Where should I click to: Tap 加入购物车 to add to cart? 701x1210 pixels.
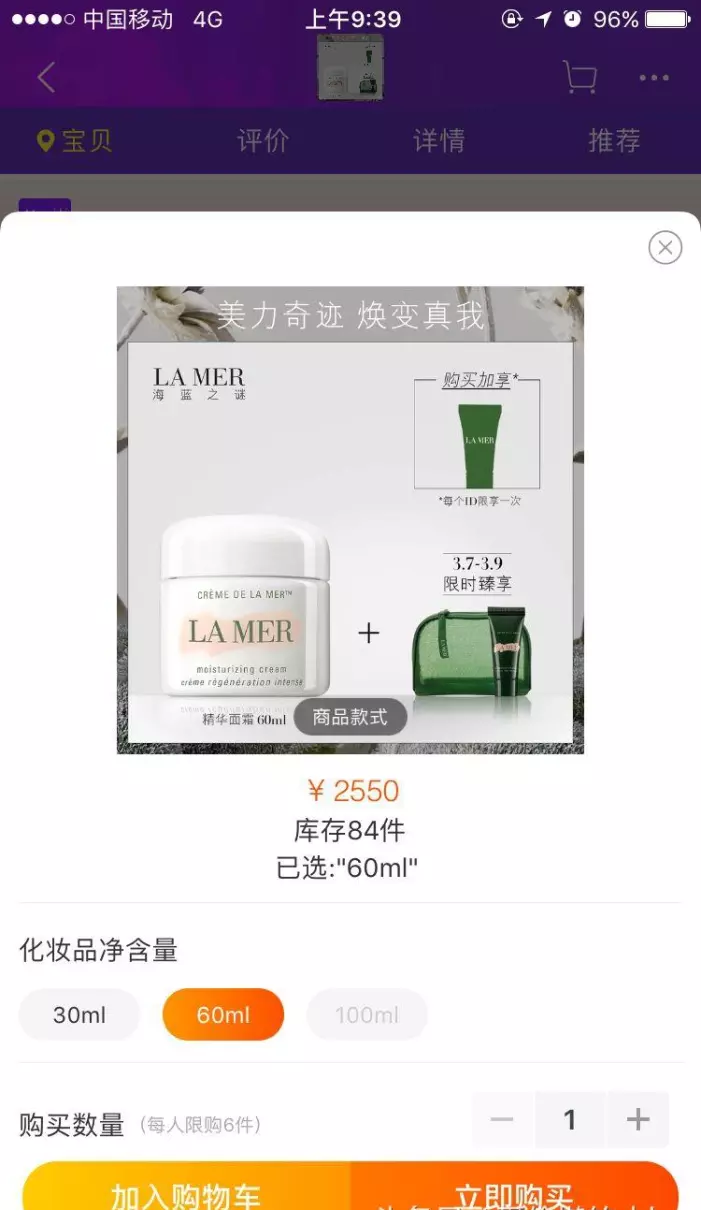tap(186, 1186)
